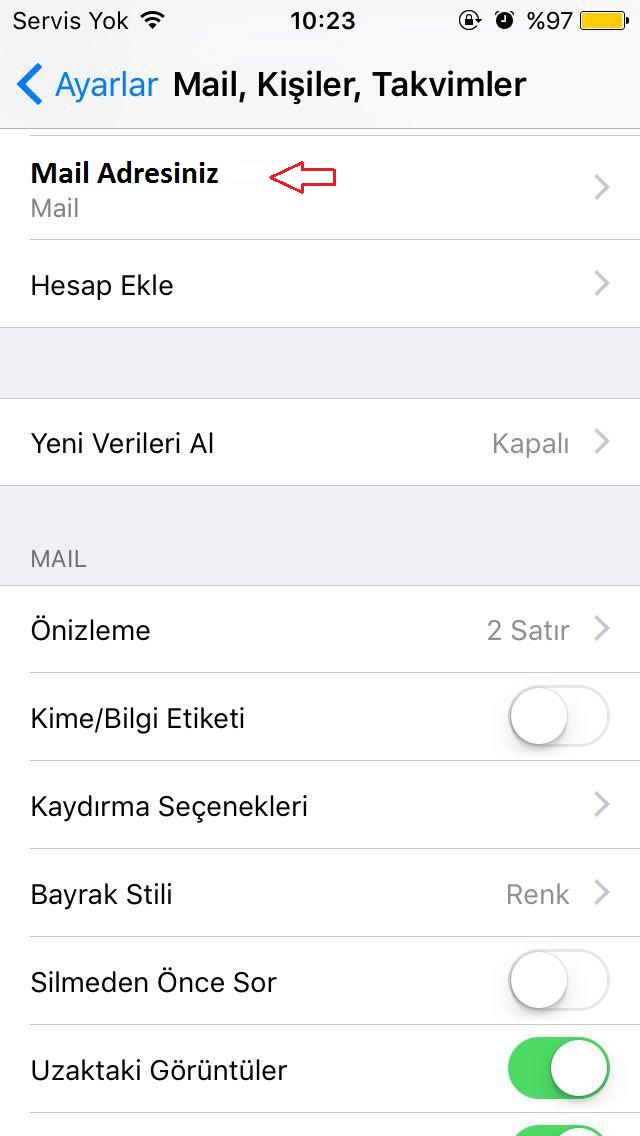
Task: Open the Mail Adresiniz account
Action: point(320,188)
